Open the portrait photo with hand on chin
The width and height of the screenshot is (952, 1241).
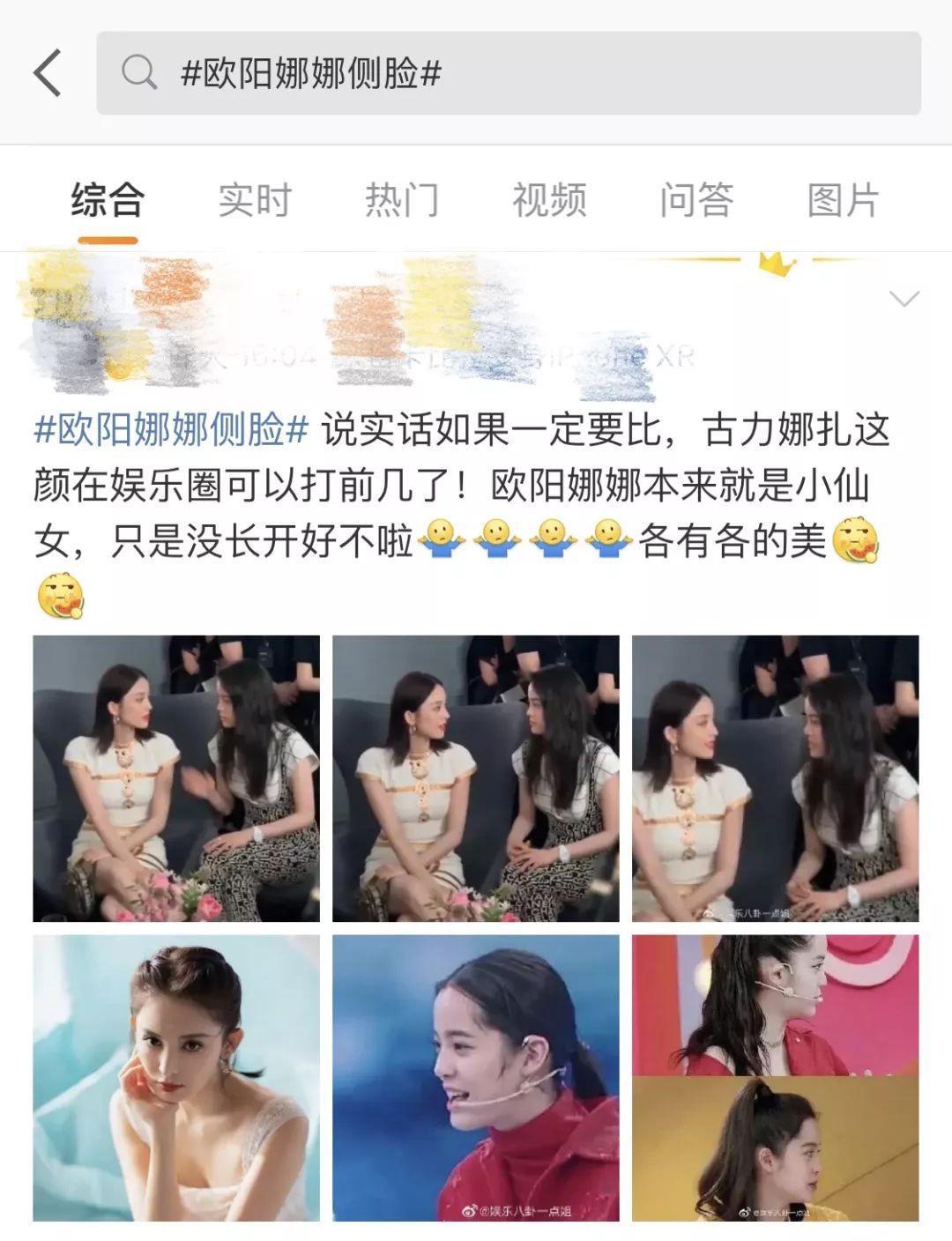[x=176, y=1077]
